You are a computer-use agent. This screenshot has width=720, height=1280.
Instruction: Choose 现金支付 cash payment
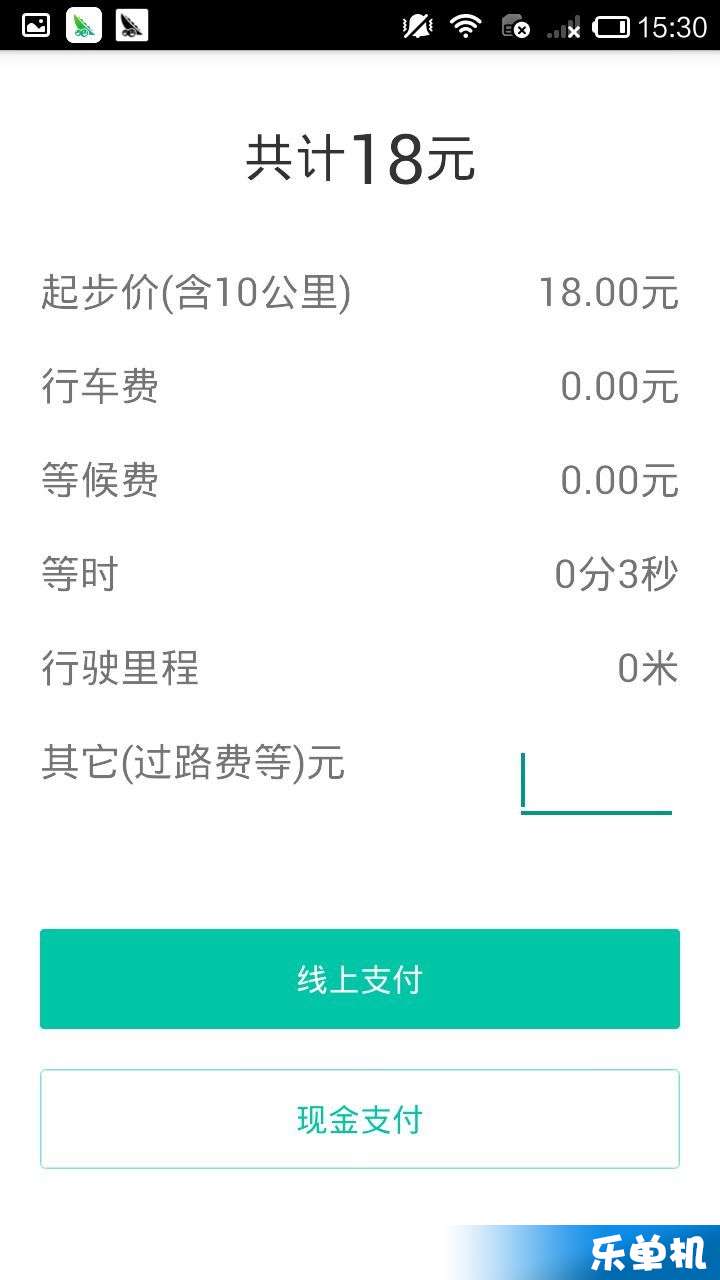pos(360,1119)
